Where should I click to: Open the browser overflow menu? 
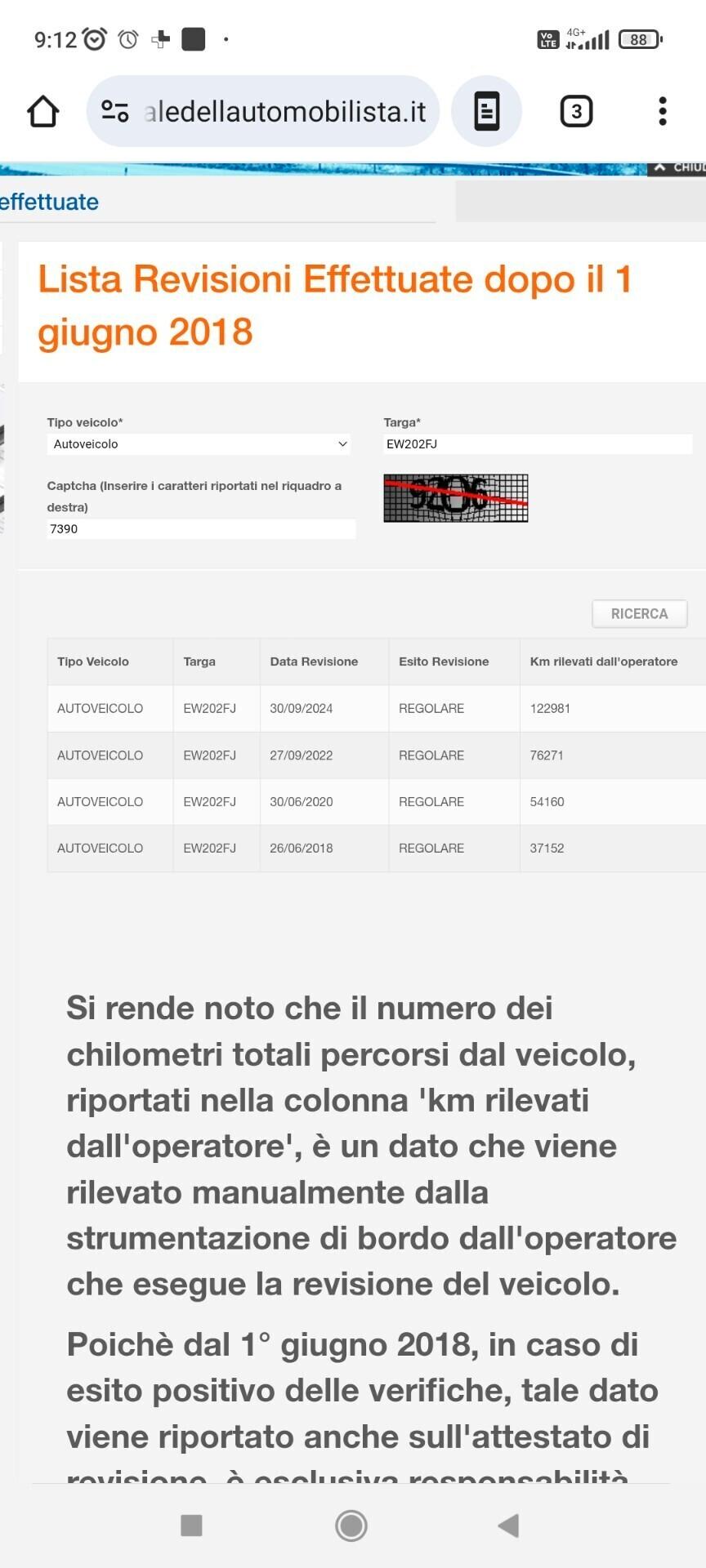coord(663,111)
